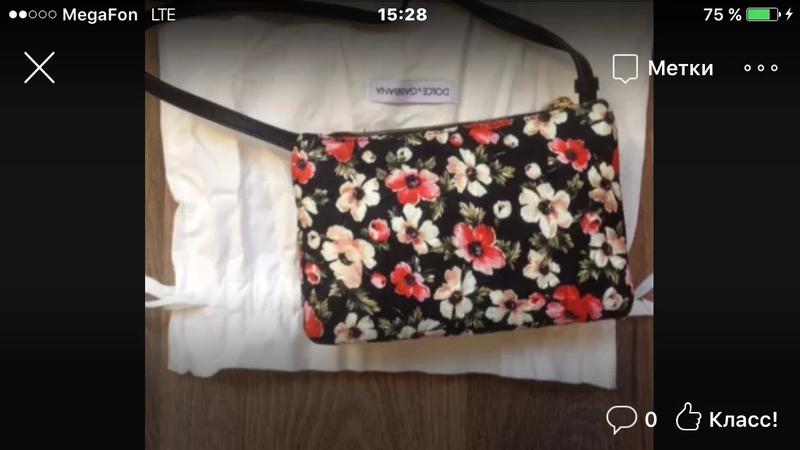The height and width of the screenshot is (450, 800).
Task: Open the three-dot overflow menu
Action: coord(760,68)
